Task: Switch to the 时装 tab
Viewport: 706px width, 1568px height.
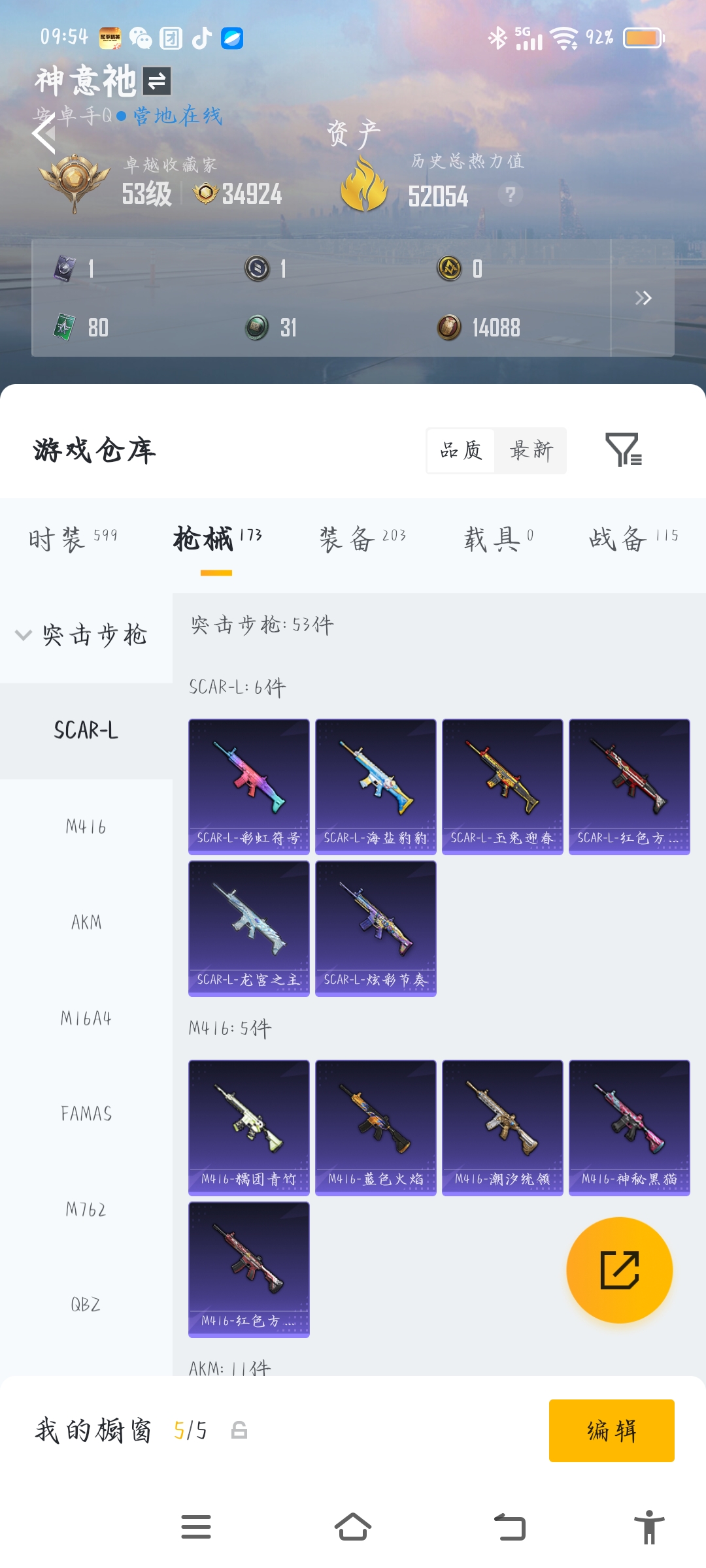Action: click(72, 539)
